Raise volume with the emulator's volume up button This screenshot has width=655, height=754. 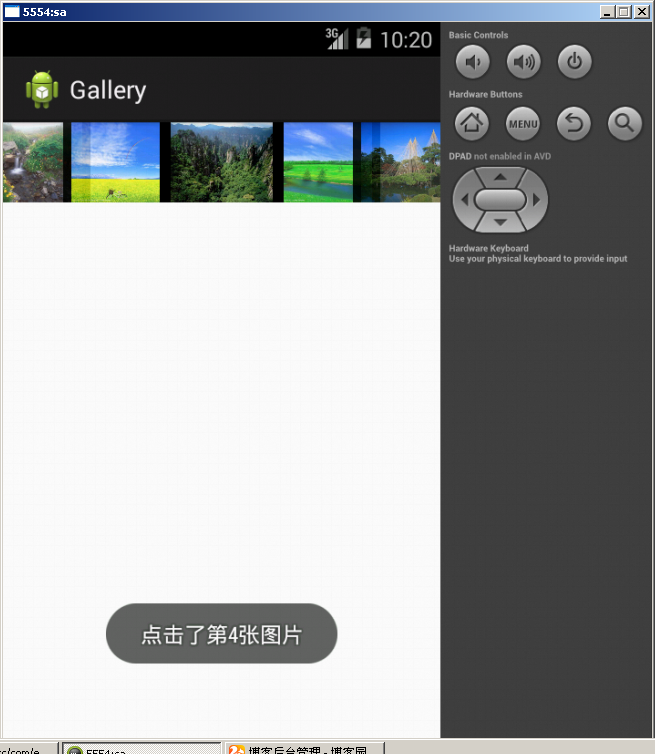point(523,62)
